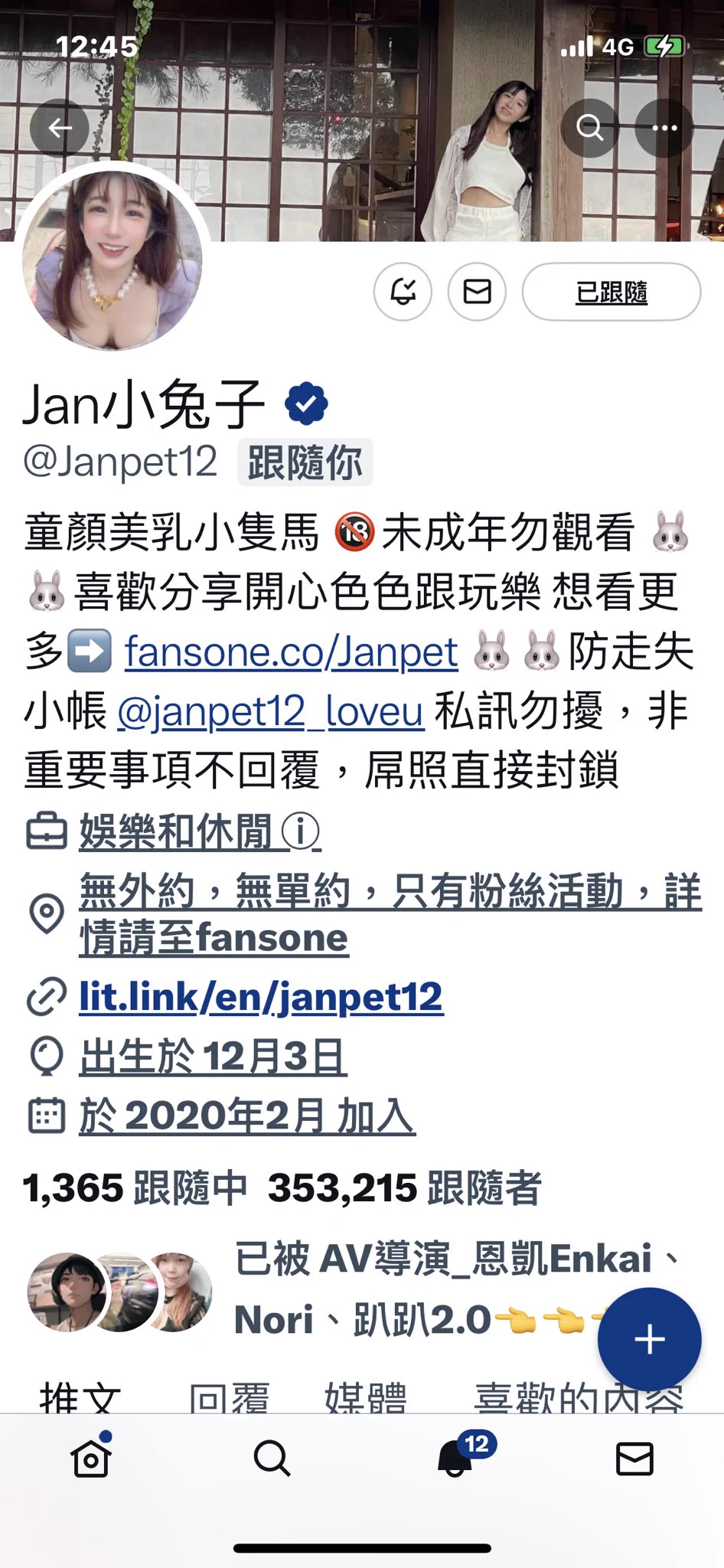Tap the 娛樂和休閒 category link
This screenshot has width=724, height=1568.
[x=176, y=831]
